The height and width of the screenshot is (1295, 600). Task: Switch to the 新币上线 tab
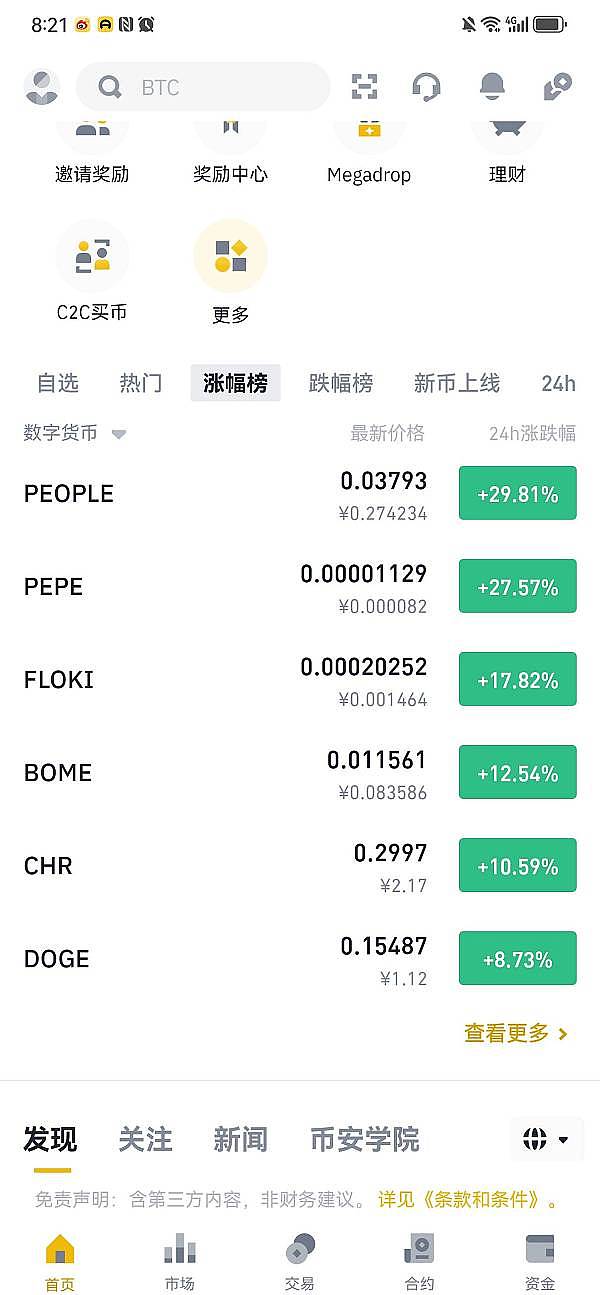click(x=457, y=383)
